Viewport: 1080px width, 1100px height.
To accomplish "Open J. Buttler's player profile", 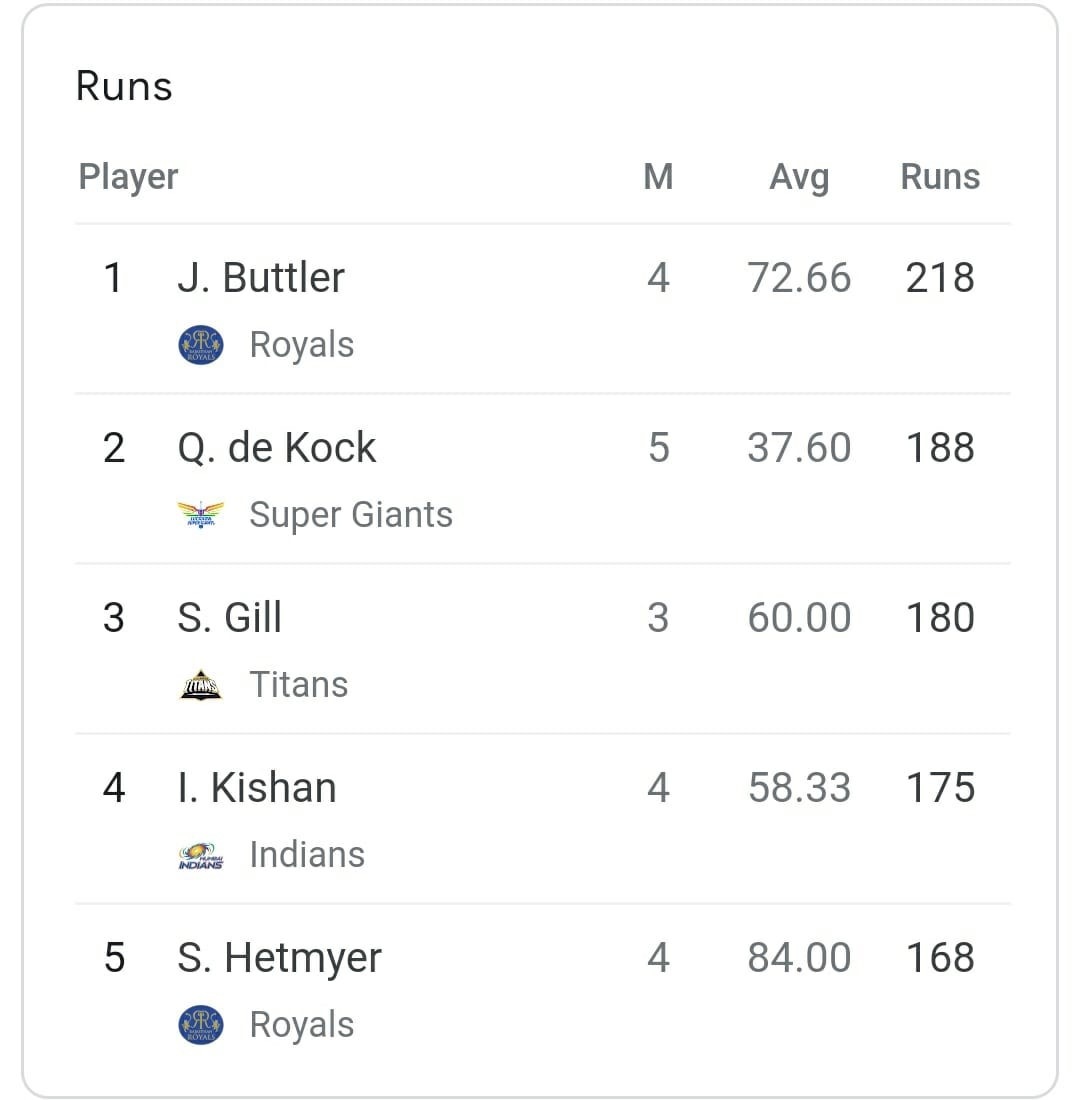I will click(261, 278).
